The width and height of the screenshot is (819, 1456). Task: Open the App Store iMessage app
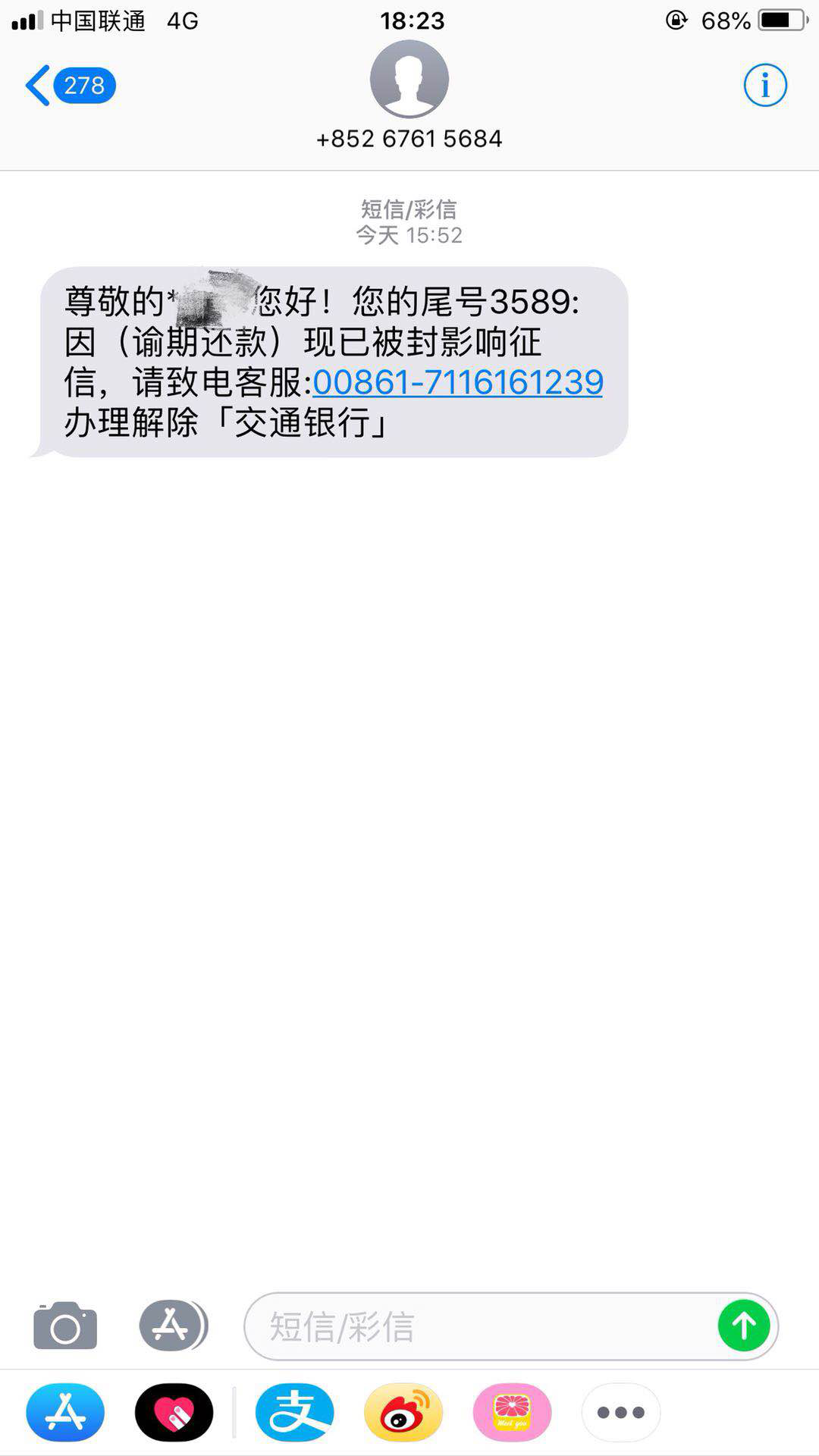(65, 1412)
